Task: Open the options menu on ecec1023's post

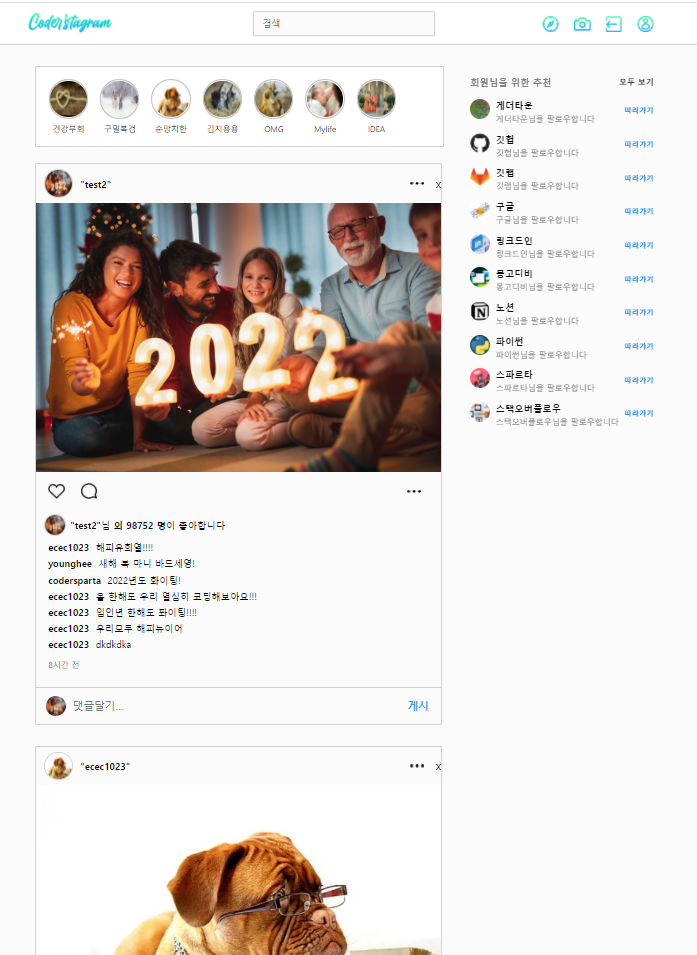Action: [x=416, y=766]
